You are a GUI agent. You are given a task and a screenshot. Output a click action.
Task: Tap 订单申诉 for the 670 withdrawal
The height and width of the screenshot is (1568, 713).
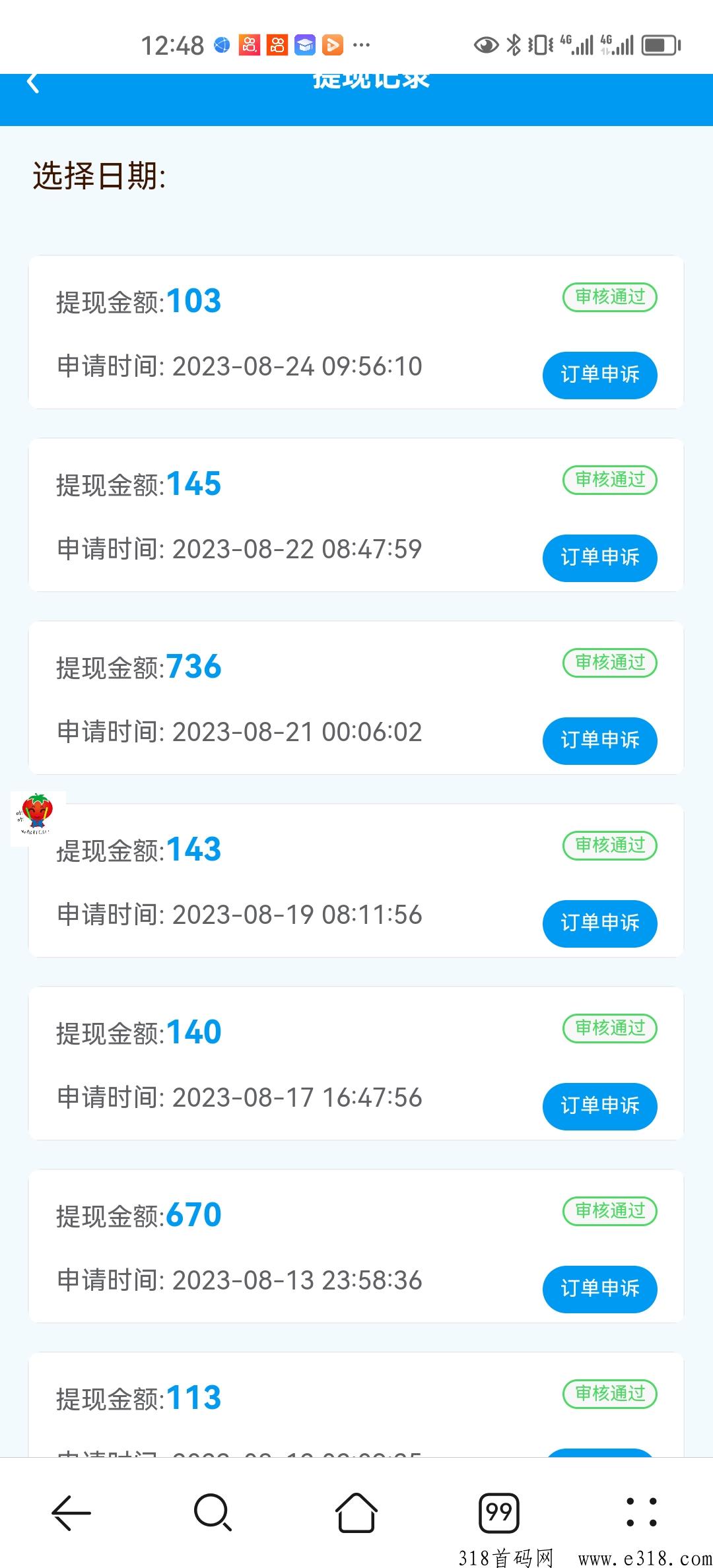click(x=599, y=1289)
